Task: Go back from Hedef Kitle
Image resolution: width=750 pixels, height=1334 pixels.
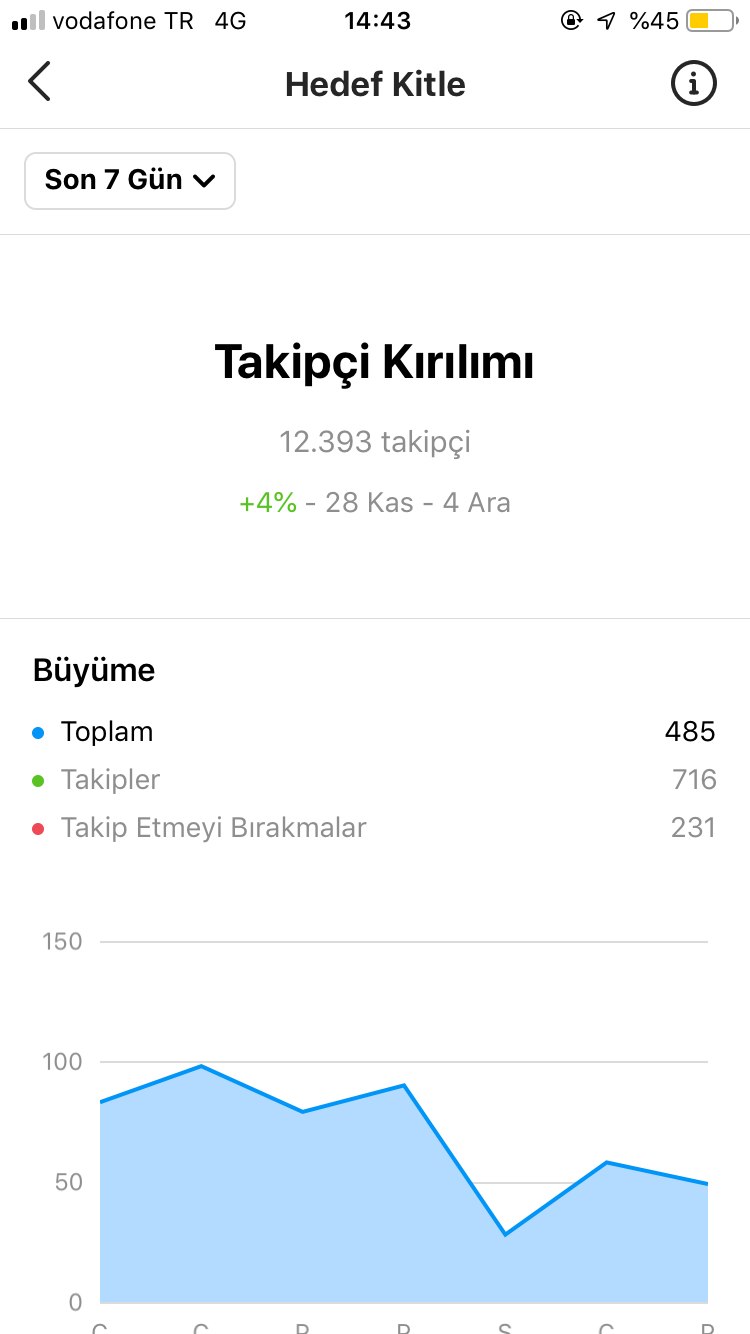Action: click(x=39, y=82)
